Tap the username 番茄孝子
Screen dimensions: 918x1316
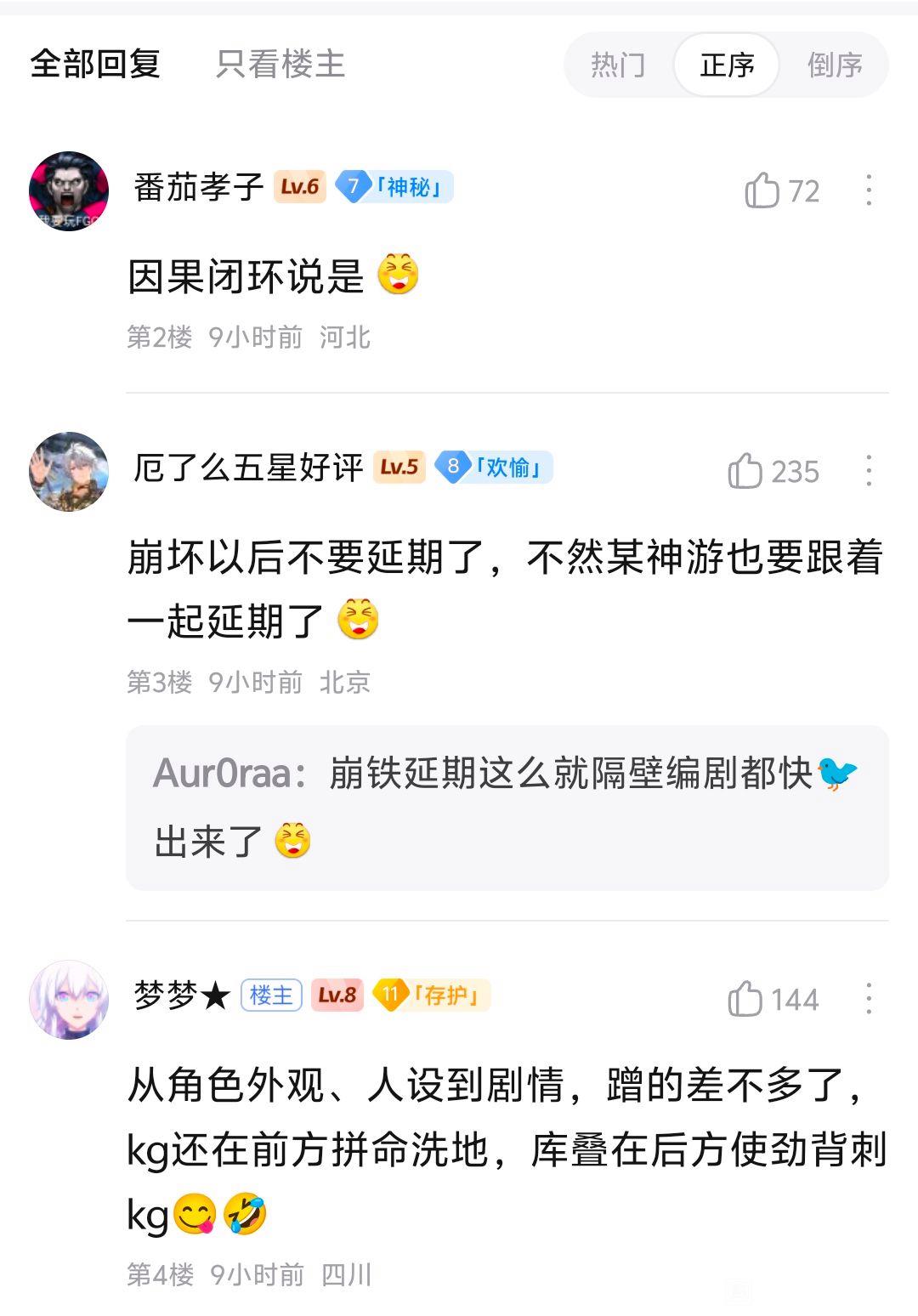click(x=199, y=187)
